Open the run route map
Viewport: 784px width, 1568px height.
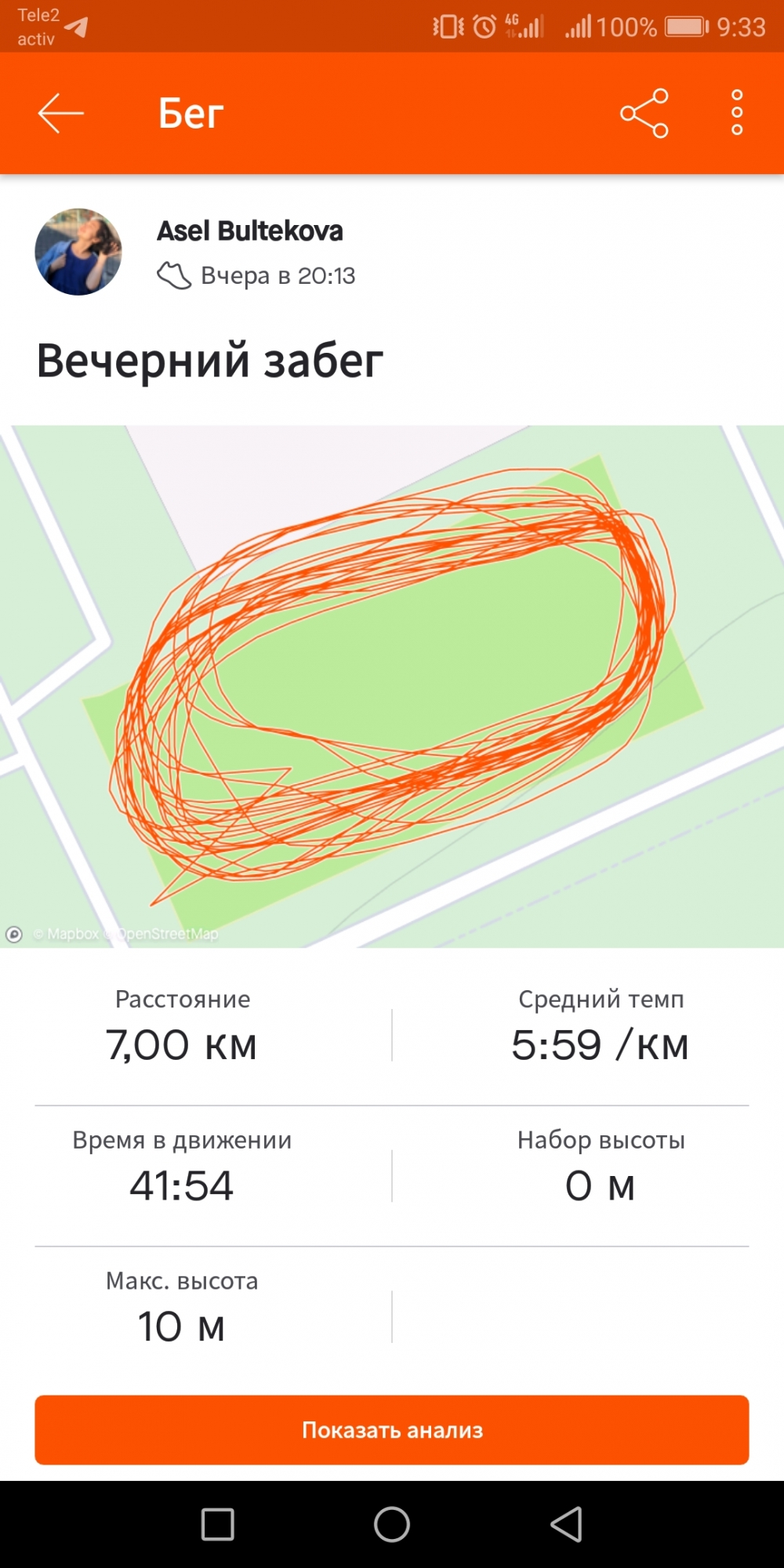392,686
